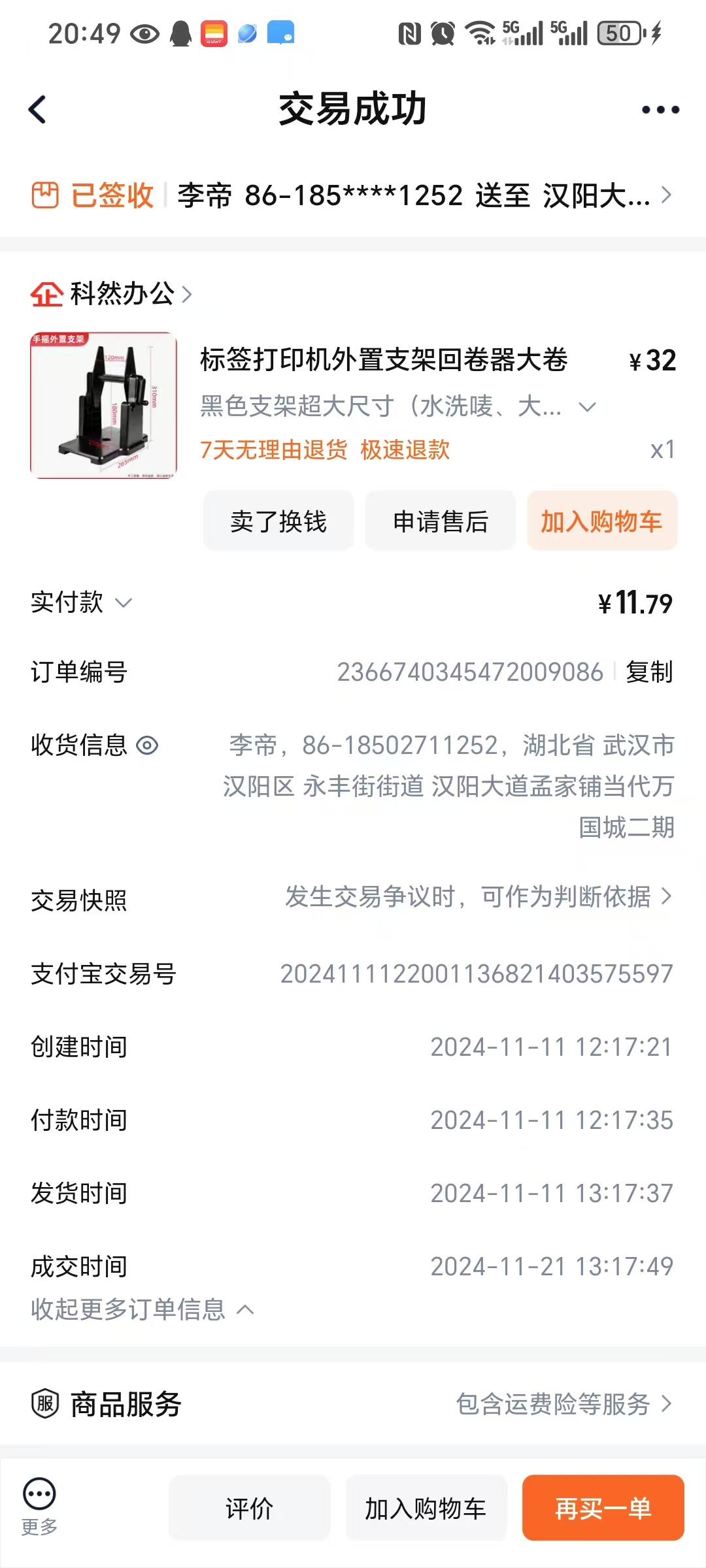Open 商品服务 including shipping insurance
The height and width of the screenshot is (1568, 706).
click(353, 1403)
